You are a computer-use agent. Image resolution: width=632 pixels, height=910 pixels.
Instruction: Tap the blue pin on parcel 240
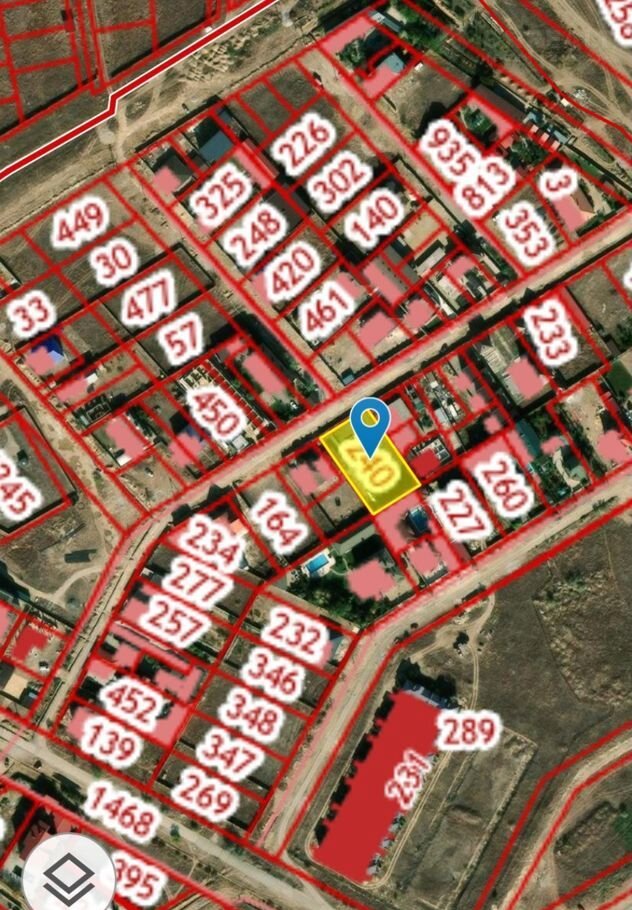point(371,420)
